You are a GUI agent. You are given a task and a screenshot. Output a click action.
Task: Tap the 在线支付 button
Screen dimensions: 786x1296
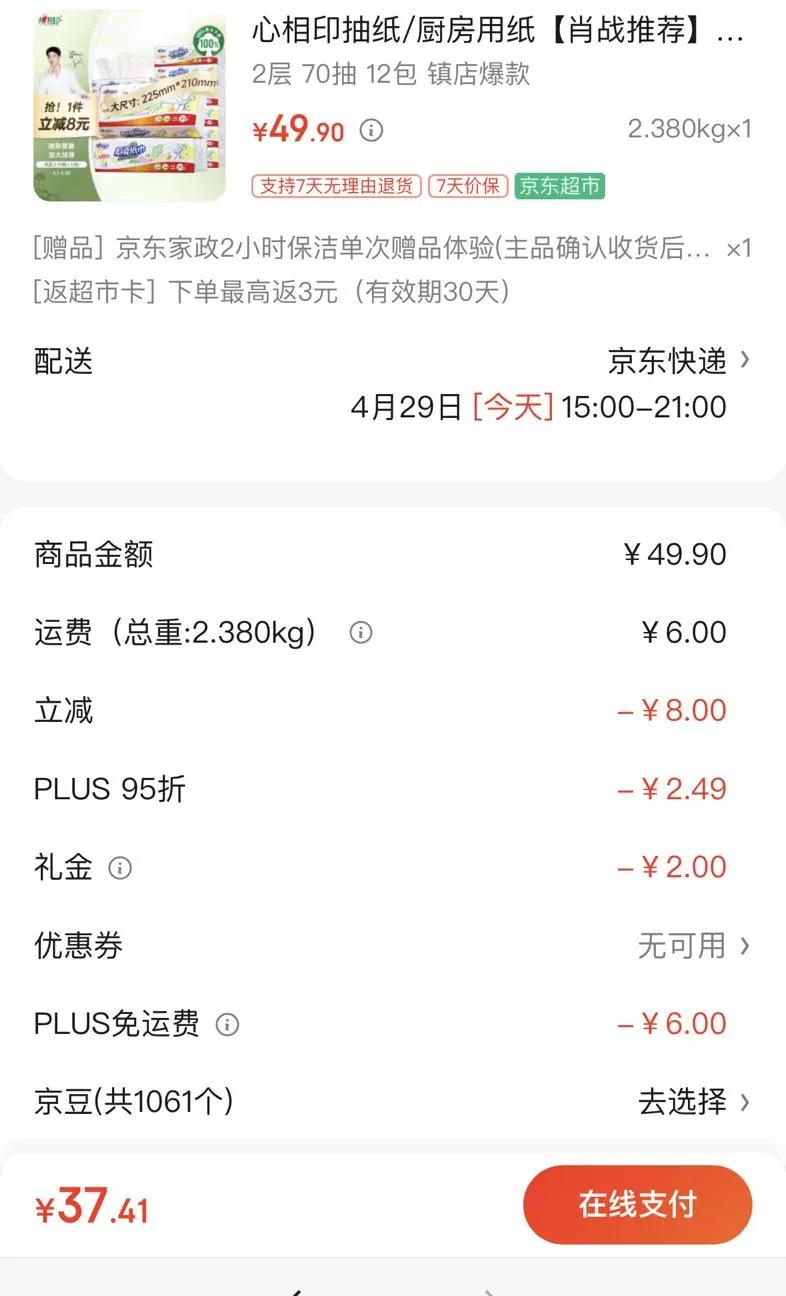point(637,1204)
